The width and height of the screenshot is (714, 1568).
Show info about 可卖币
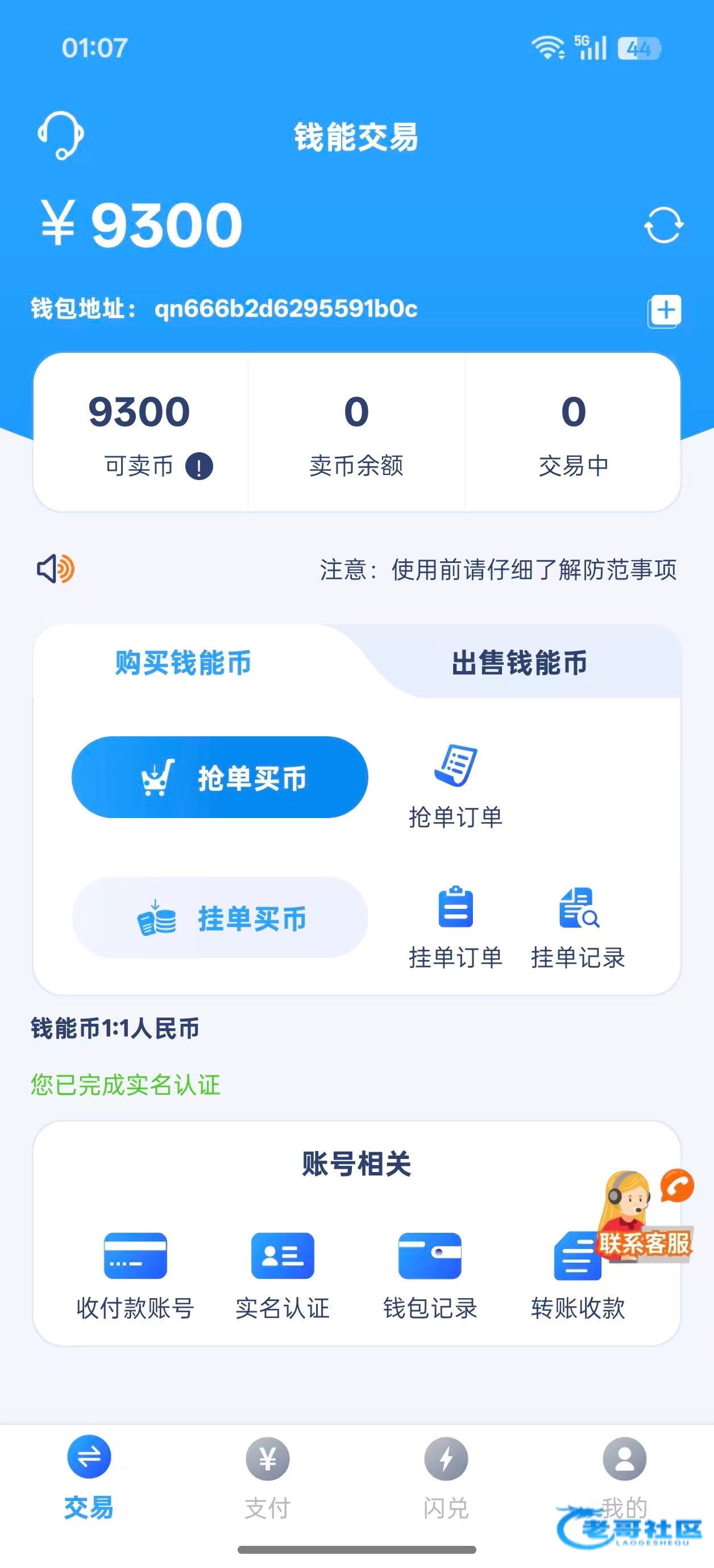tap(199, 466)
